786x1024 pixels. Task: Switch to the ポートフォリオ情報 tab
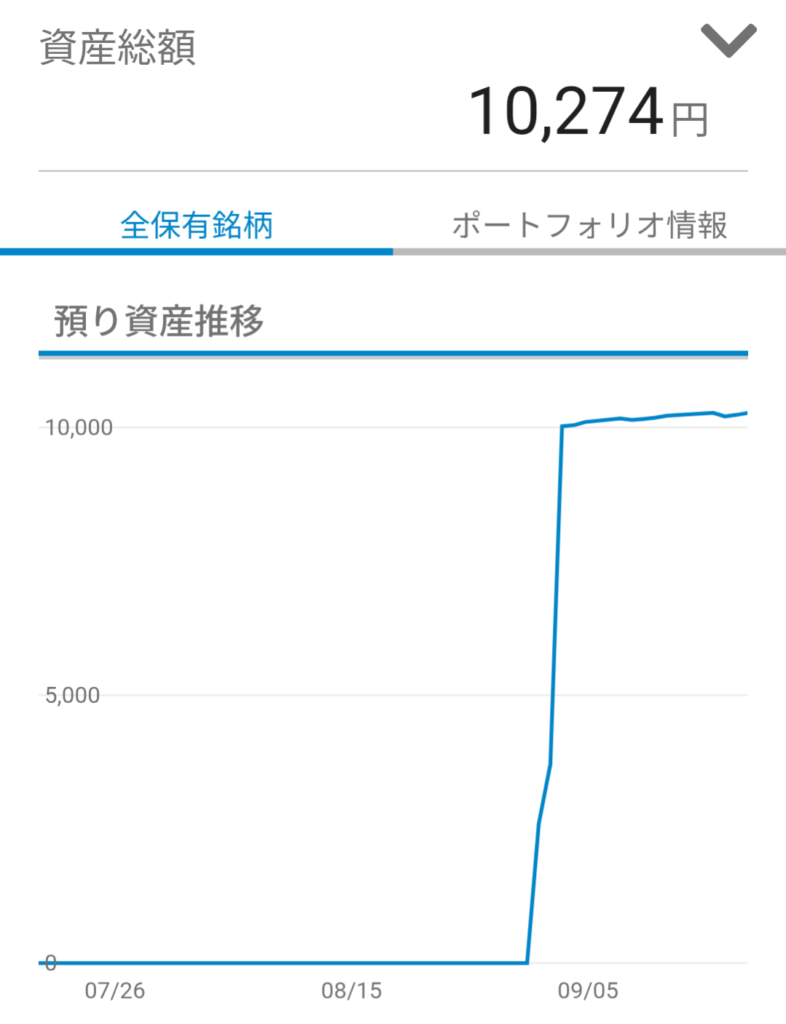pyautogui.click(x=589, y=224)
